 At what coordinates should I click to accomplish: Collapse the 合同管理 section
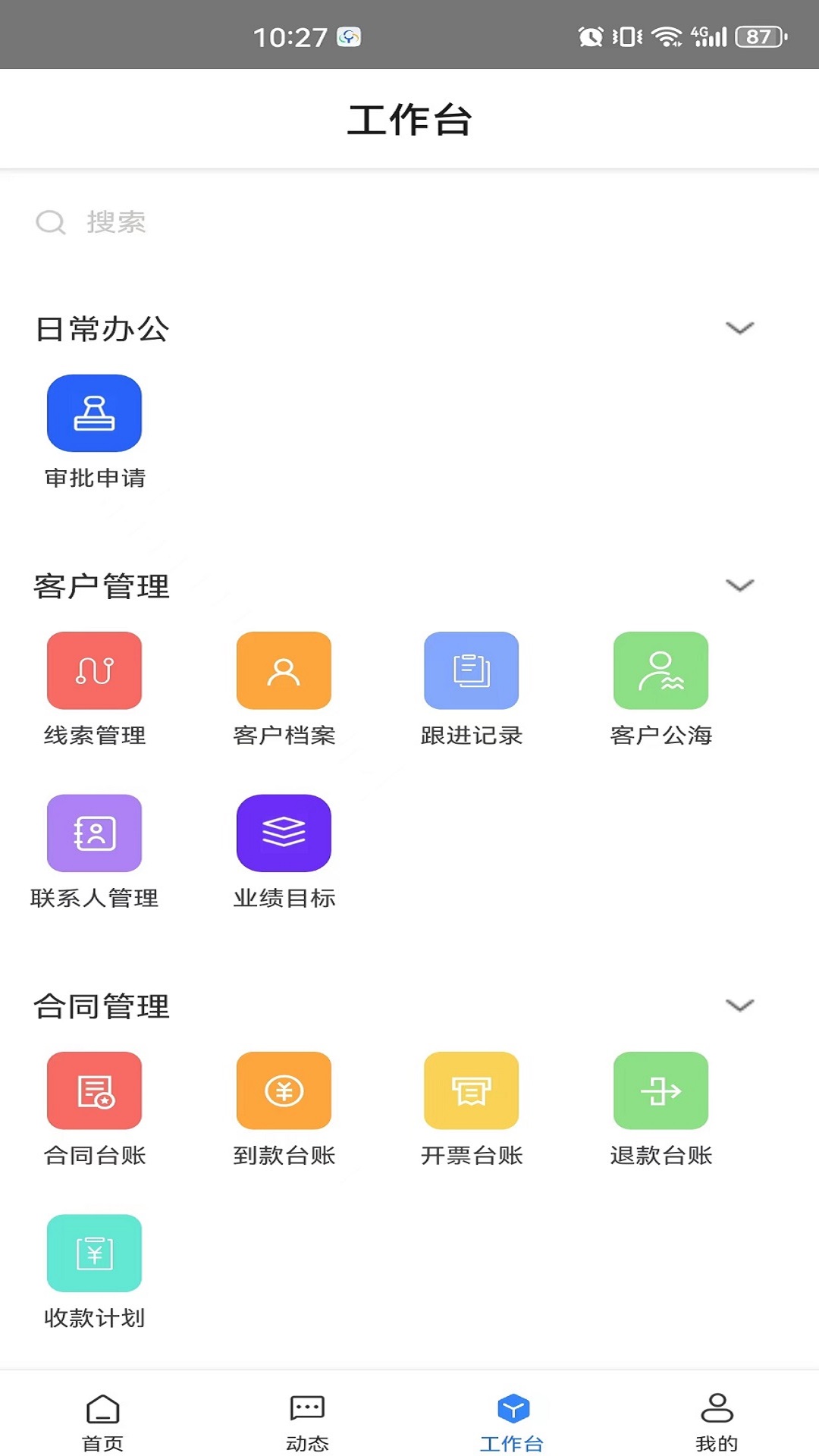tap(739, 1005)
